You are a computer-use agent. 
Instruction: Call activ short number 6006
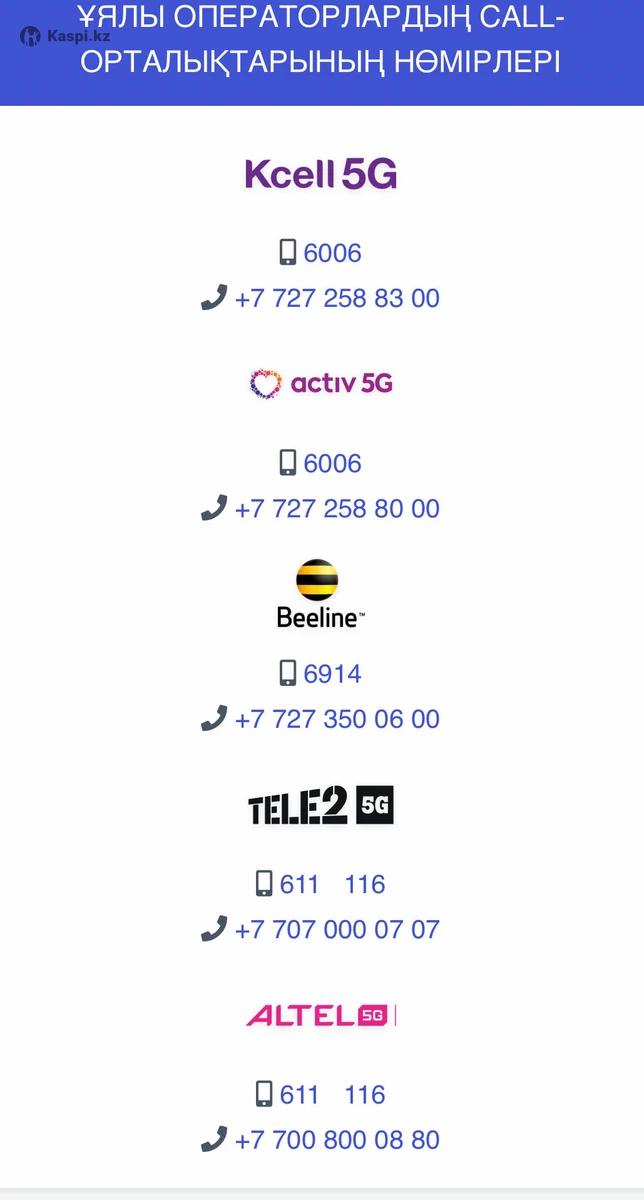click(332, 463)
